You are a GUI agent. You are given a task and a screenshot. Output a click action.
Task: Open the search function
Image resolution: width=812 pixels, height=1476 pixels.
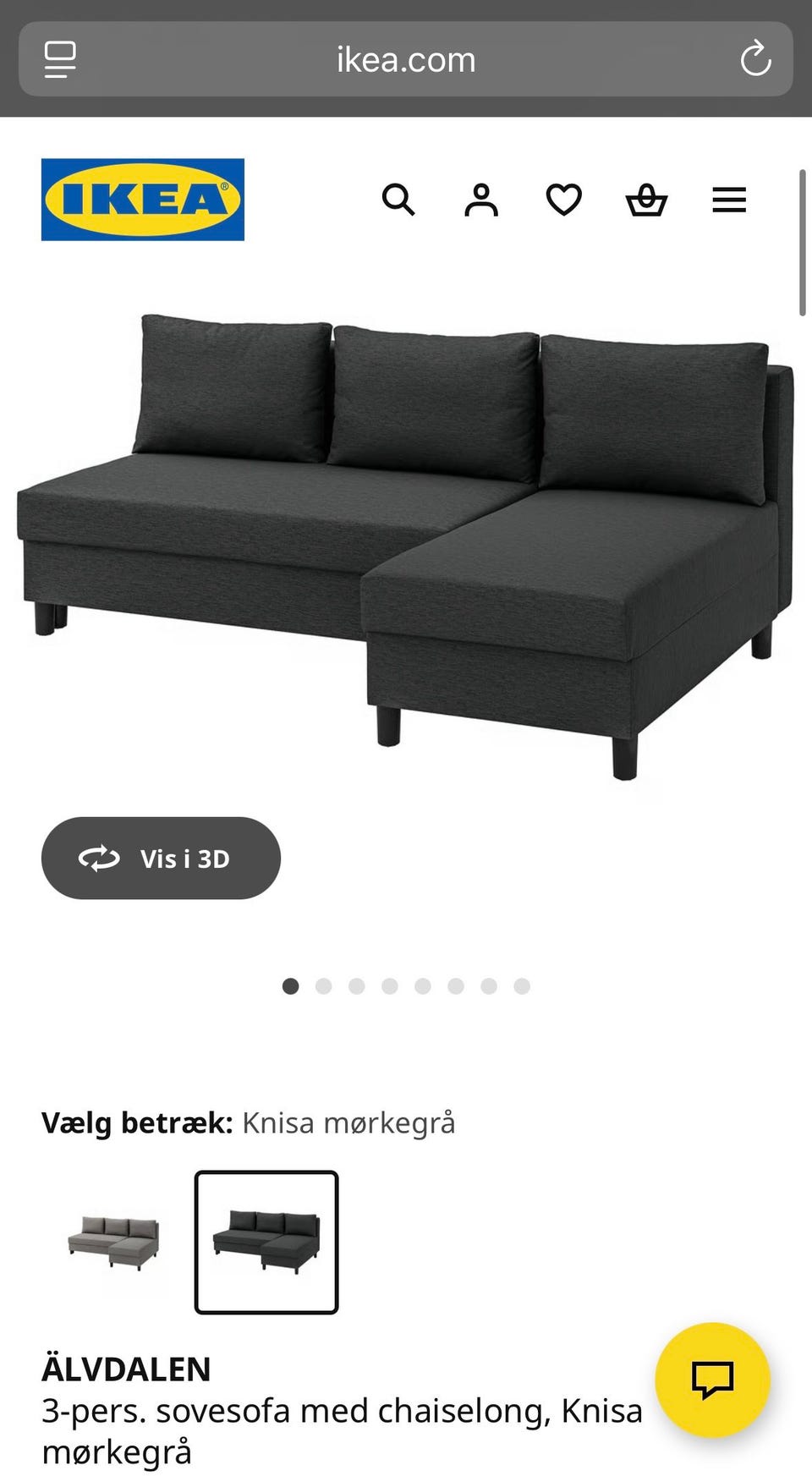click(x=399, y=200)
